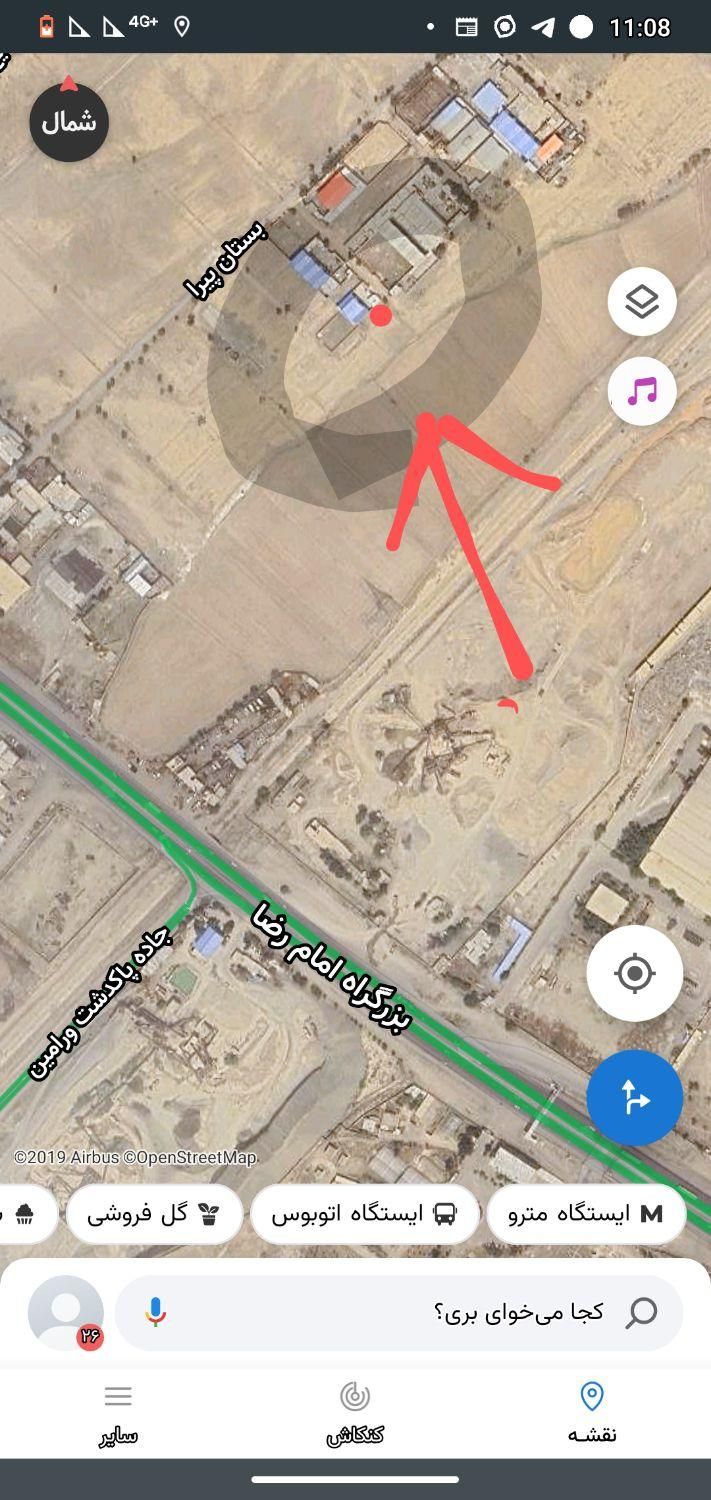This screenshot has width=711, height=1500.
Task: Tap the north compass button
Action: 69,121
